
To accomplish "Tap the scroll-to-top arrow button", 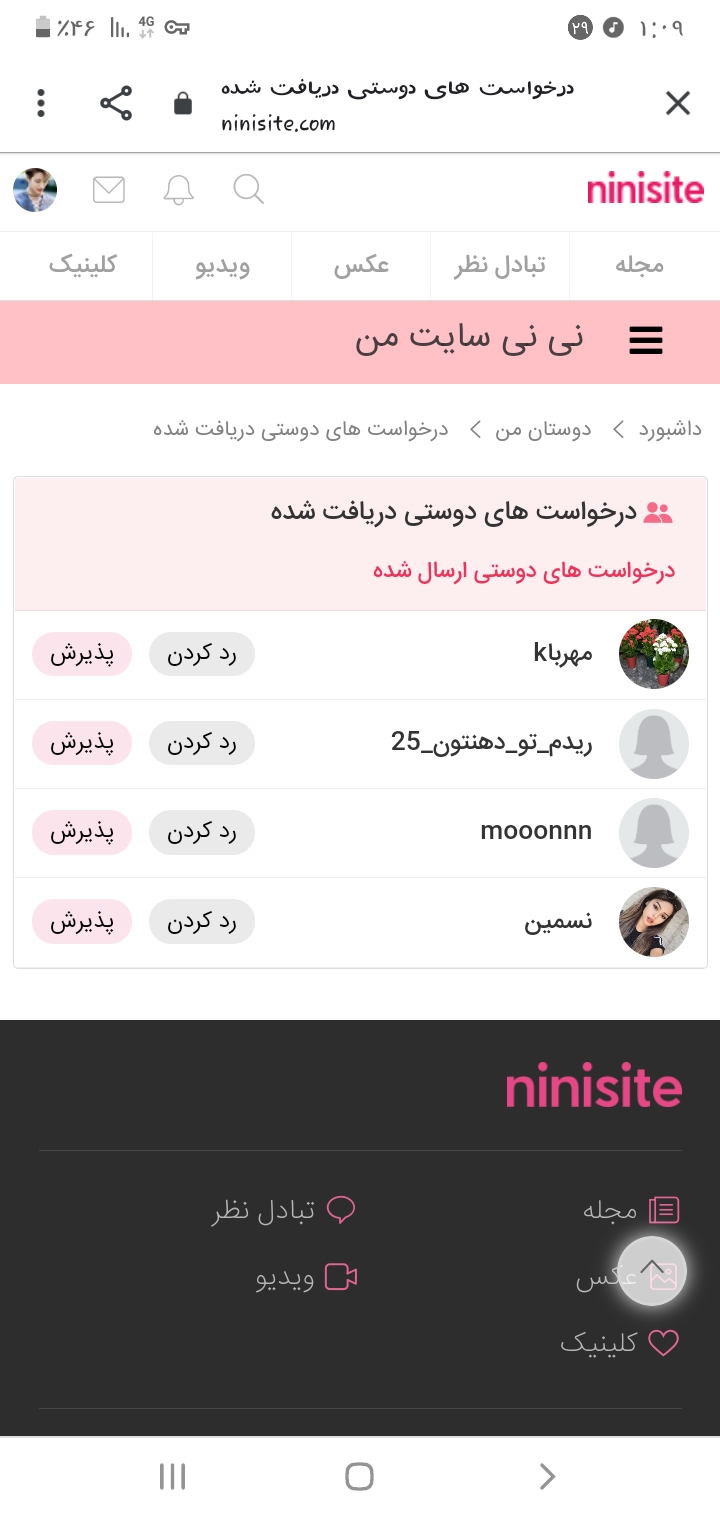I will tap(652, 1271).
